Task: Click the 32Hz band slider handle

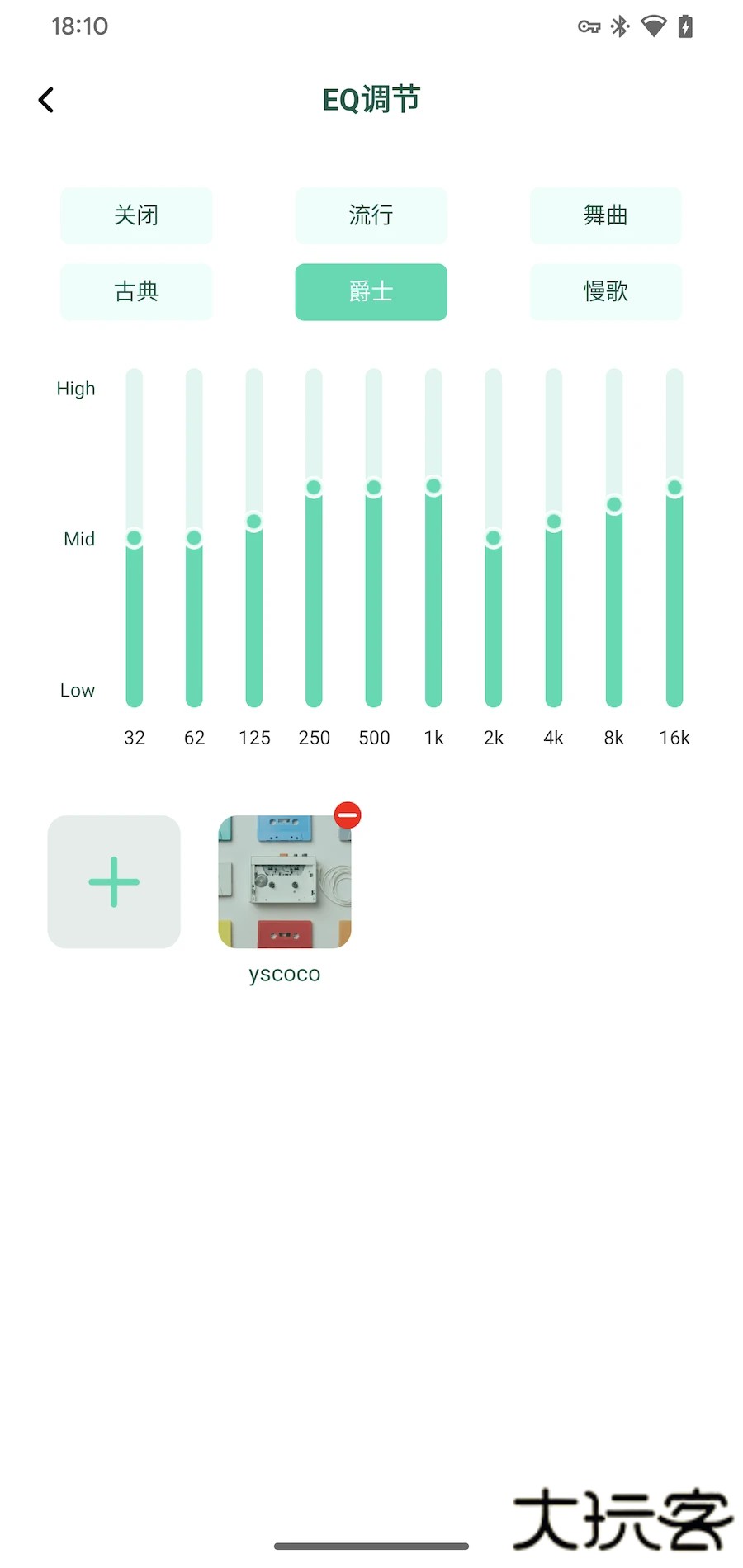Action: (x=135, y=537)
